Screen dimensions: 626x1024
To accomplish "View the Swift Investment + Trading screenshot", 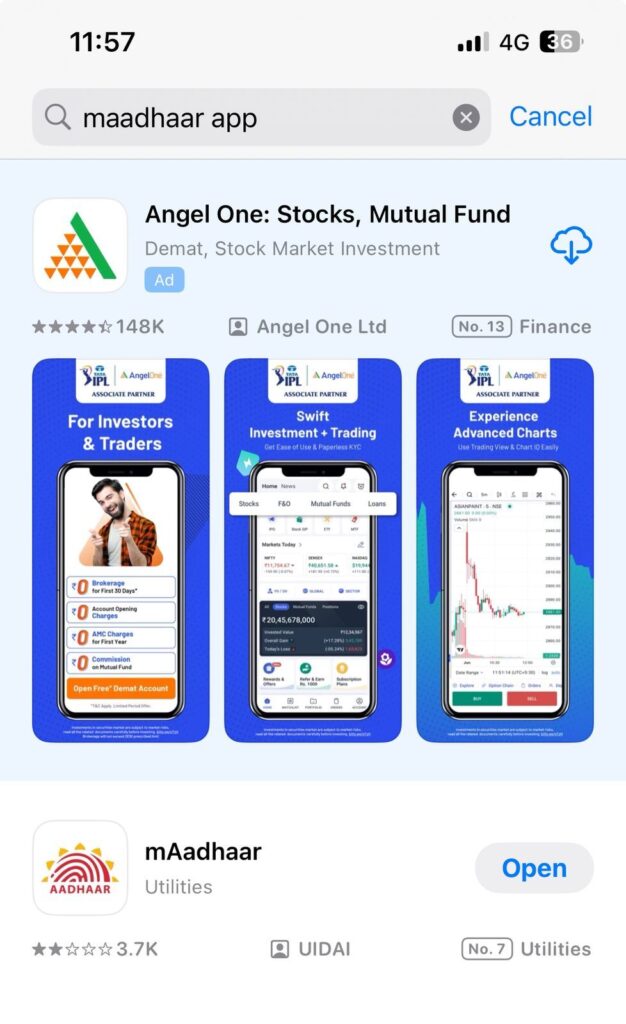I will click(312, 550).
